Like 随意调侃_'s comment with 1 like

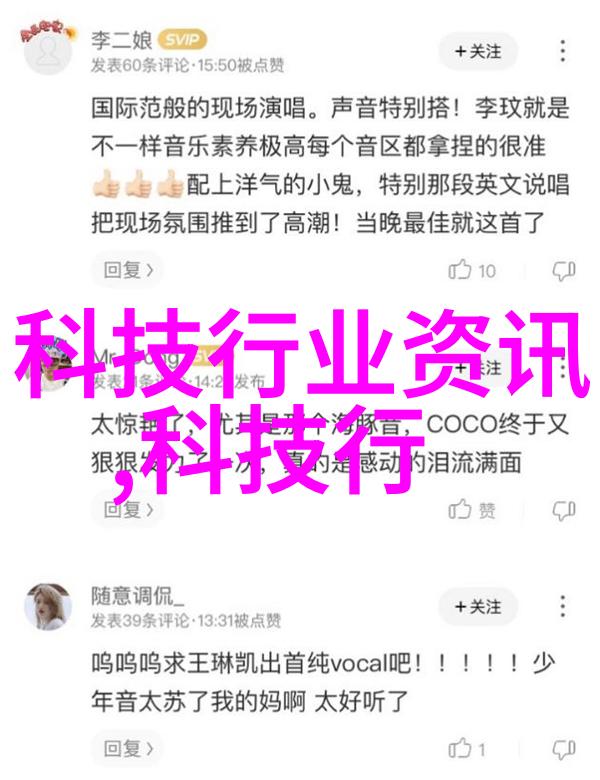[x=469, y=749]
